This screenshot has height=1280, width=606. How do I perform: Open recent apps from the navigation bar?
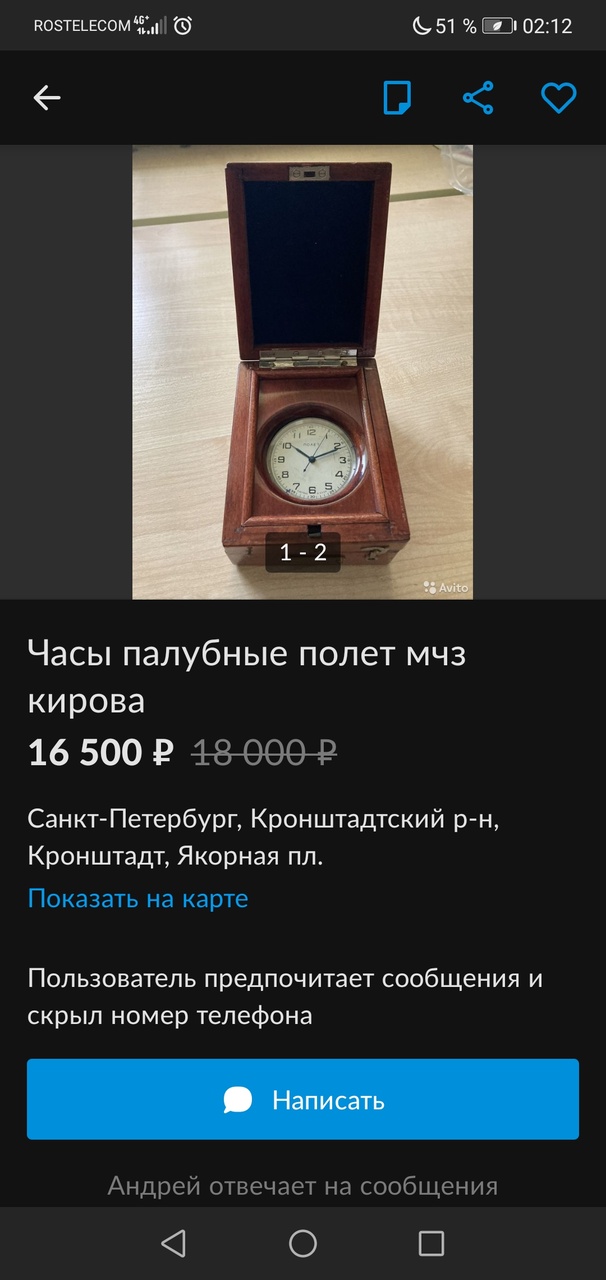coord(431,1243)
